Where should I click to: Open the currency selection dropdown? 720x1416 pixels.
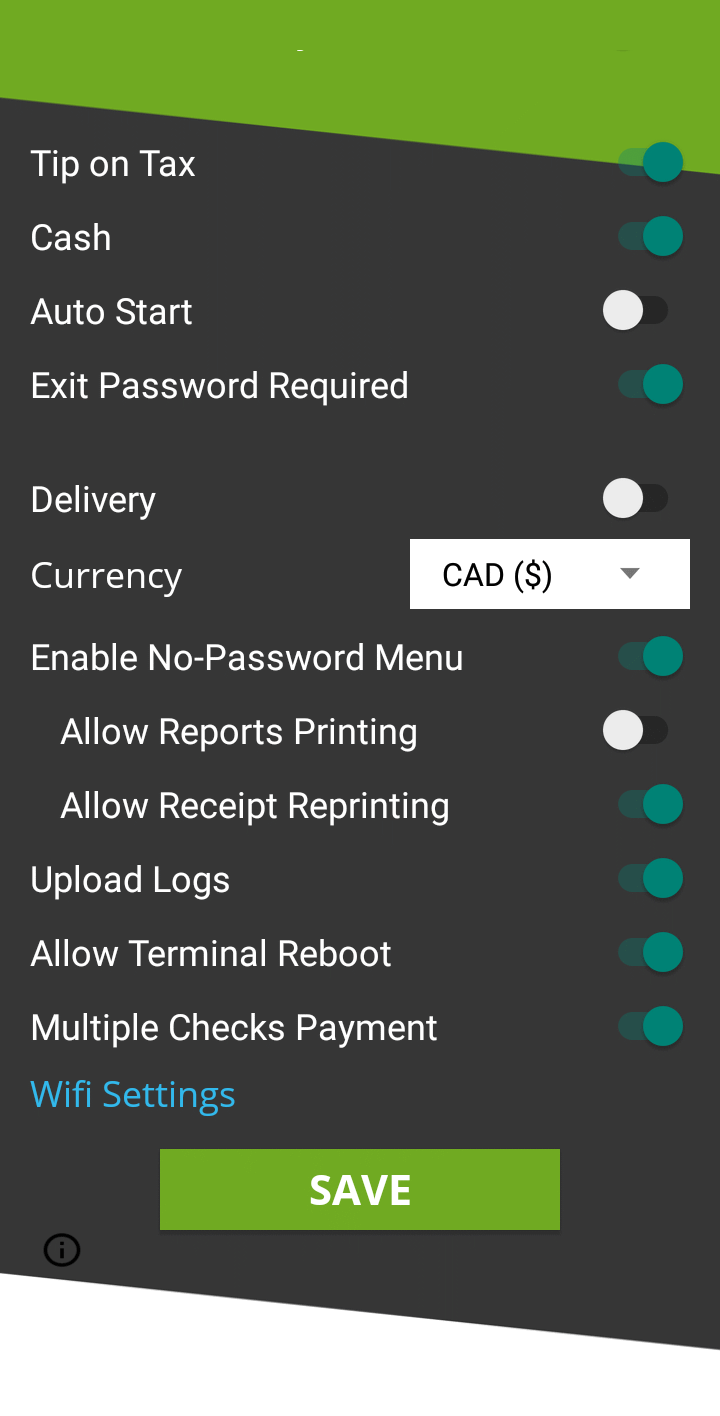(549, 574)
